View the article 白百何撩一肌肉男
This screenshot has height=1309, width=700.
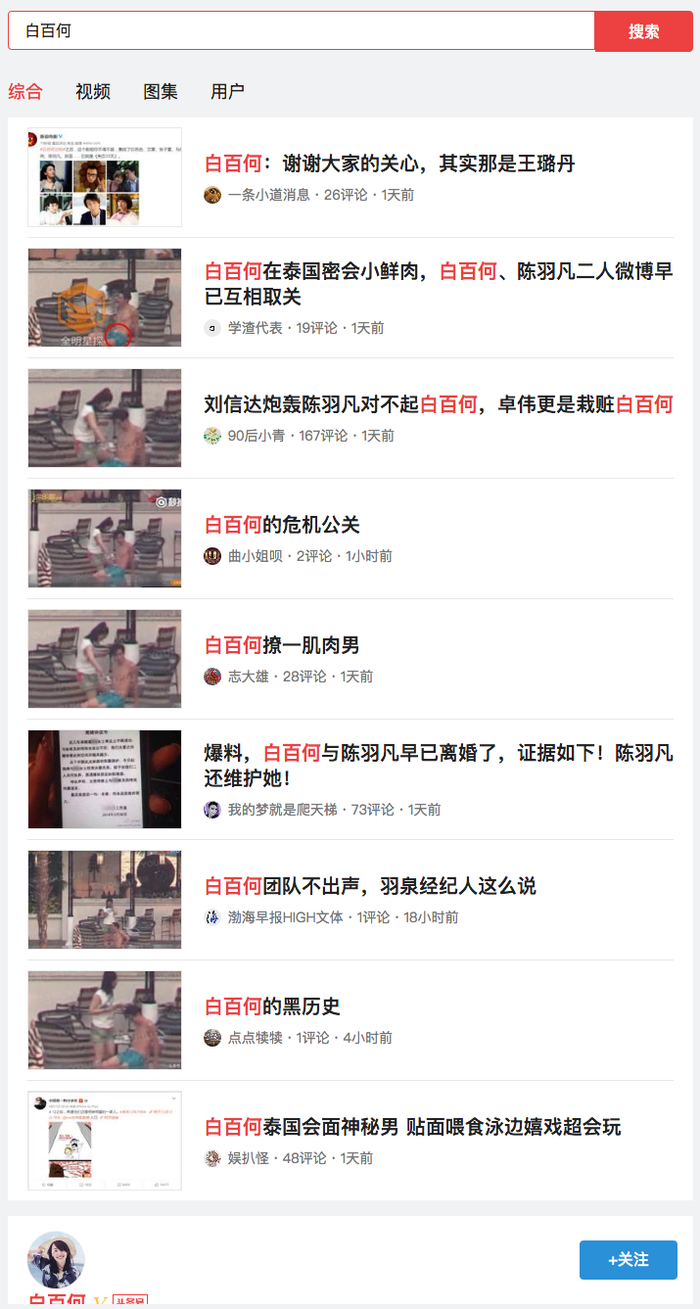click(282, 646)
